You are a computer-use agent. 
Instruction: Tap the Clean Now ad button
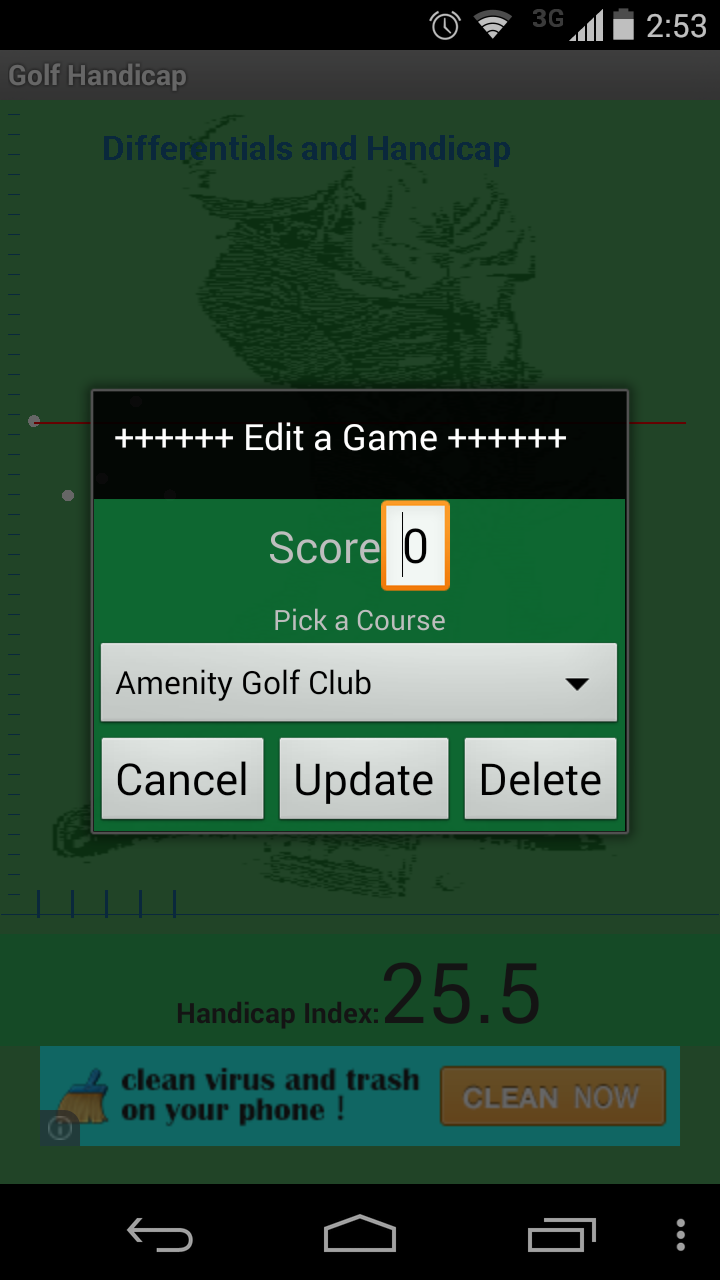(552, 1097)
